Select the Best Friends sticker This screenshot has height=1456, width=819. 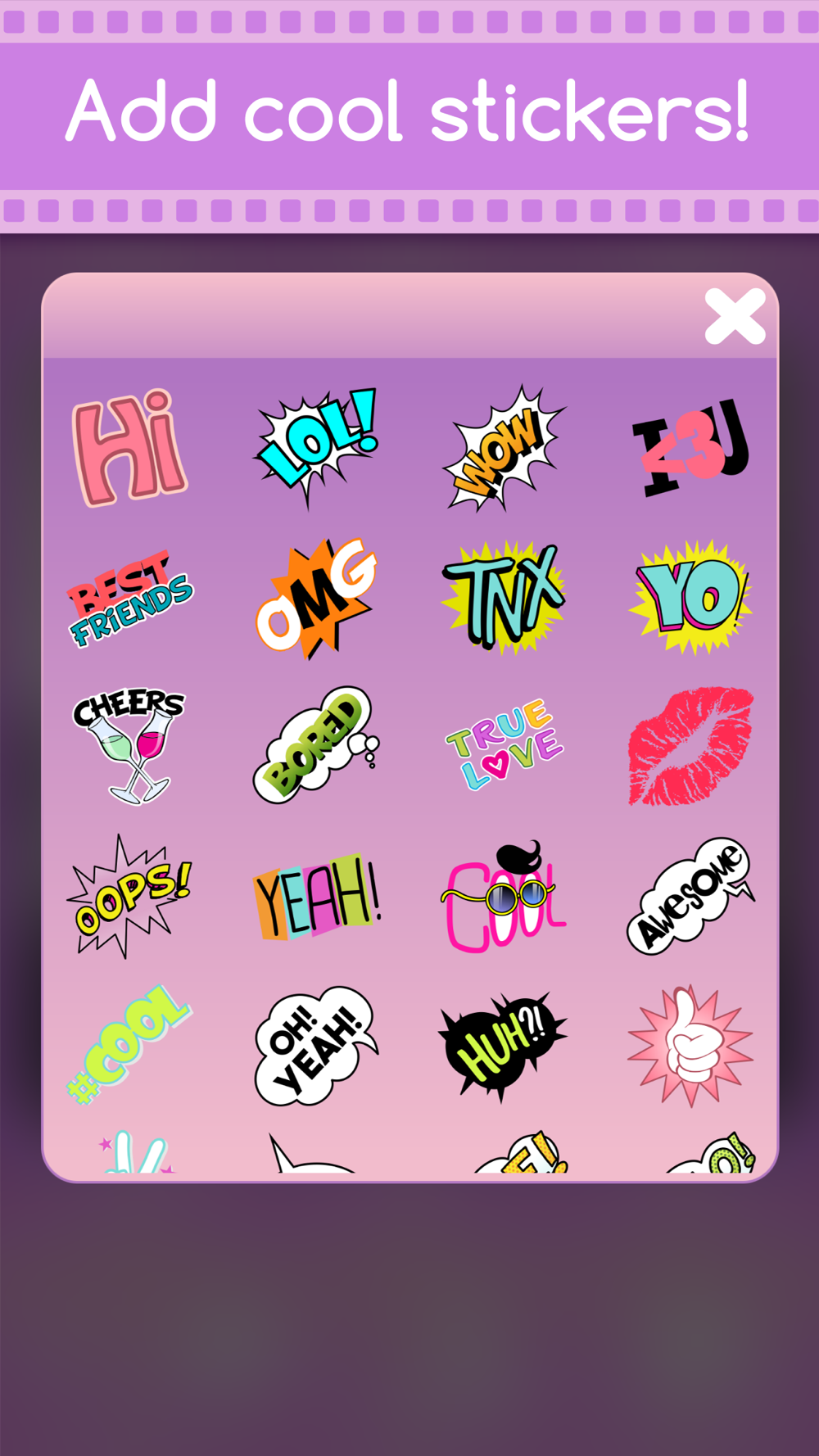tap(130, 598)
